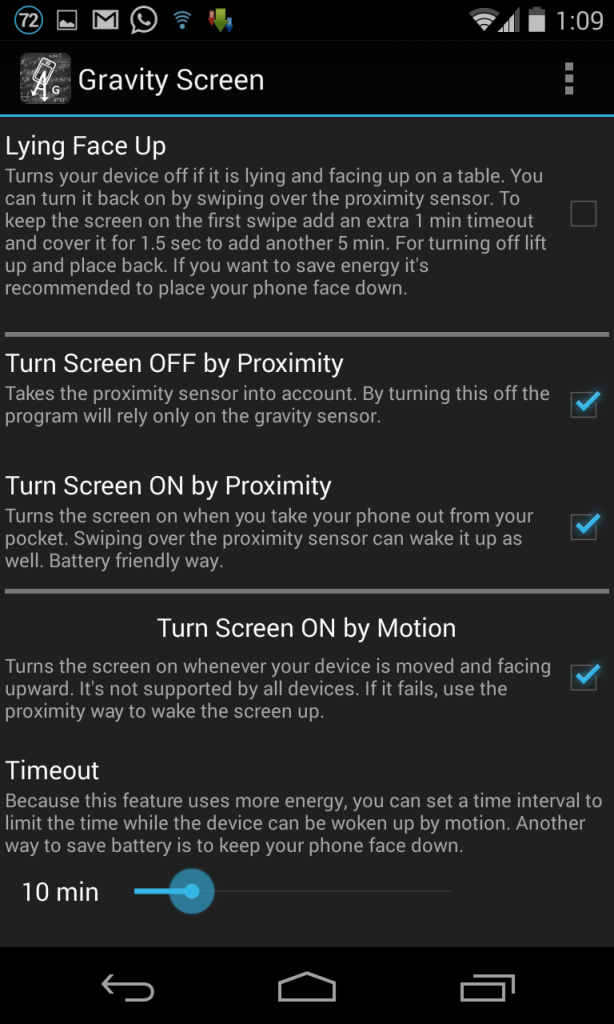Tap the Timeout slider handle
The image size is (614, 1024).
(191, 891)
